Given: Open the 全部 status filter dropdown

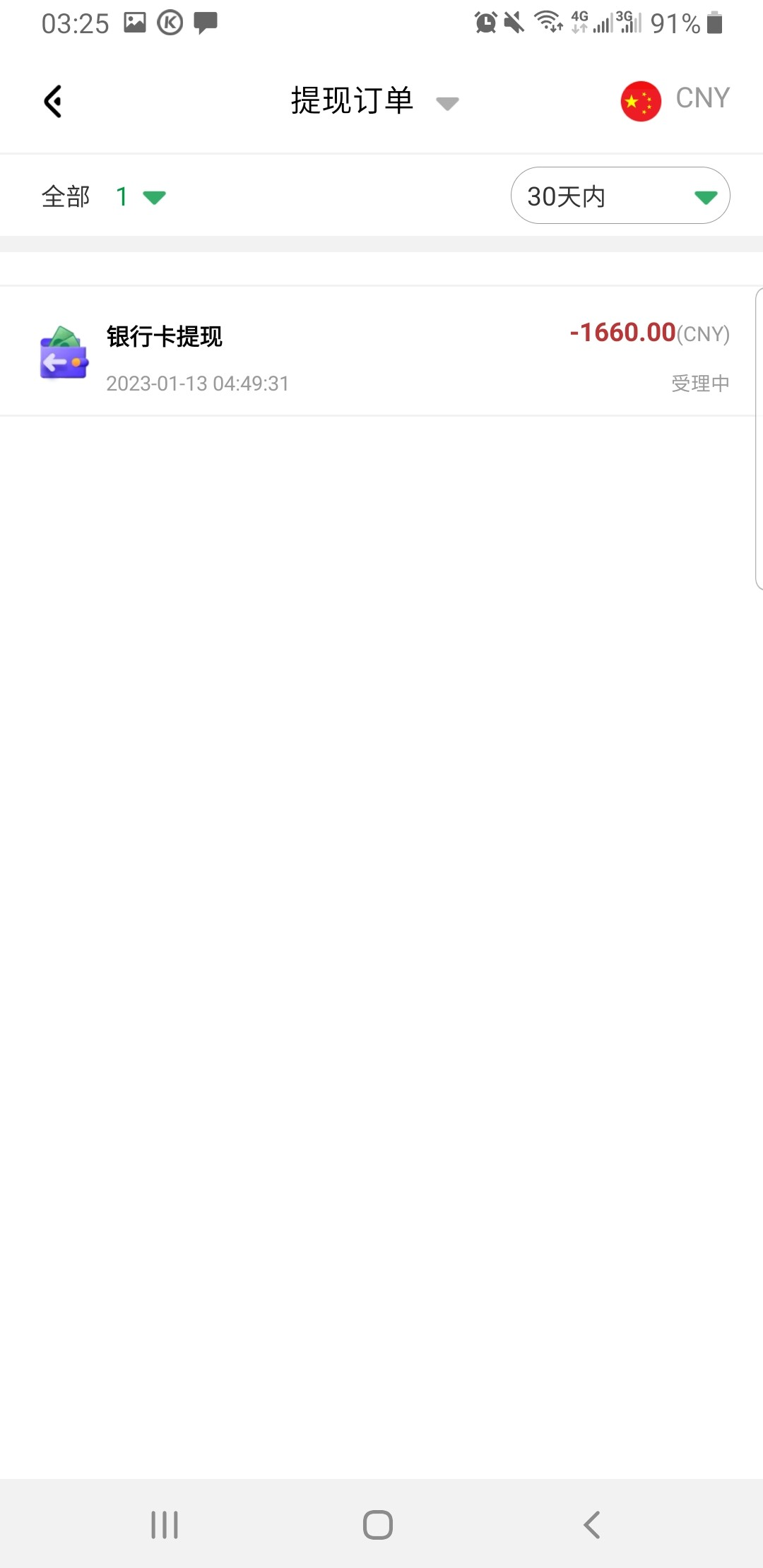Looking at the screenshot, I should click(104, 196).
